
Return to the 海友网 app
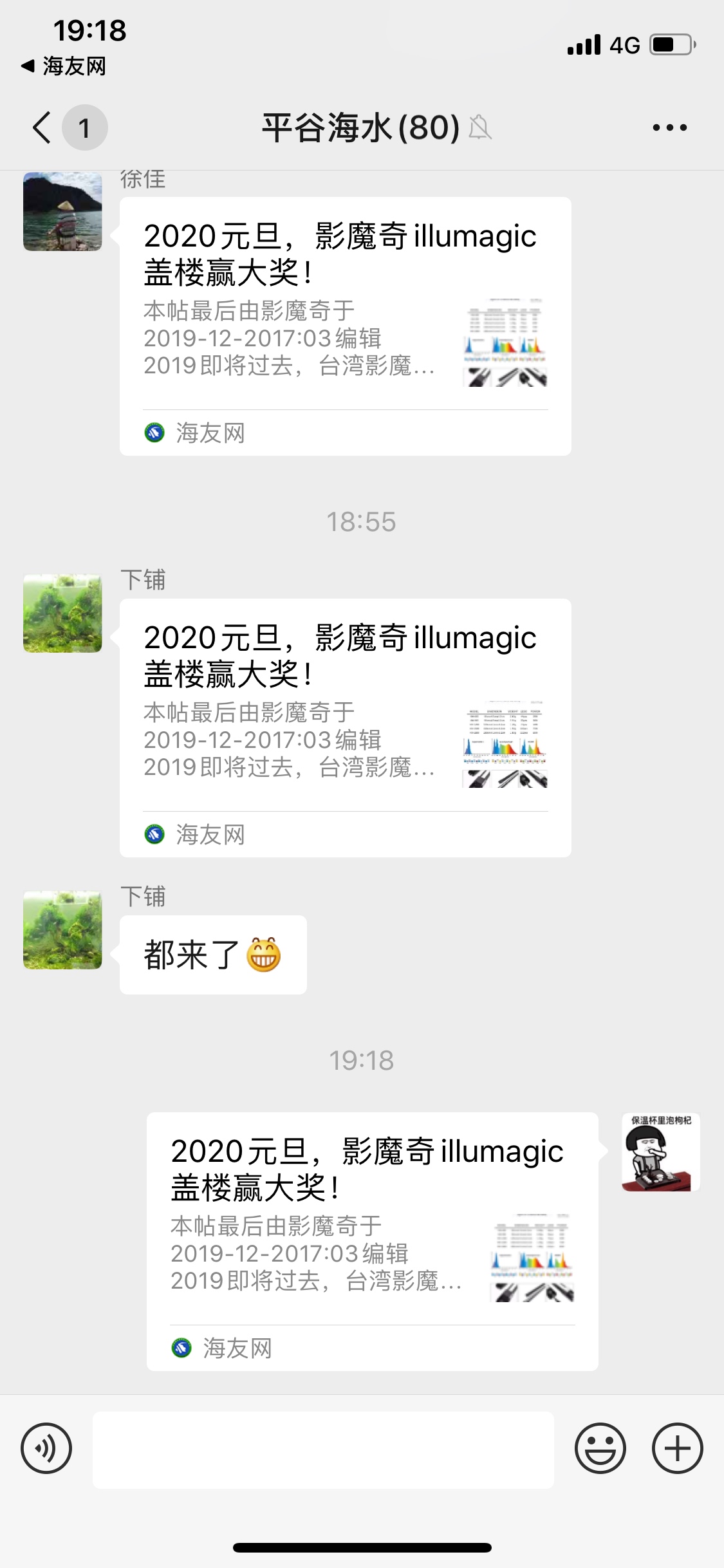pos(63,66)
